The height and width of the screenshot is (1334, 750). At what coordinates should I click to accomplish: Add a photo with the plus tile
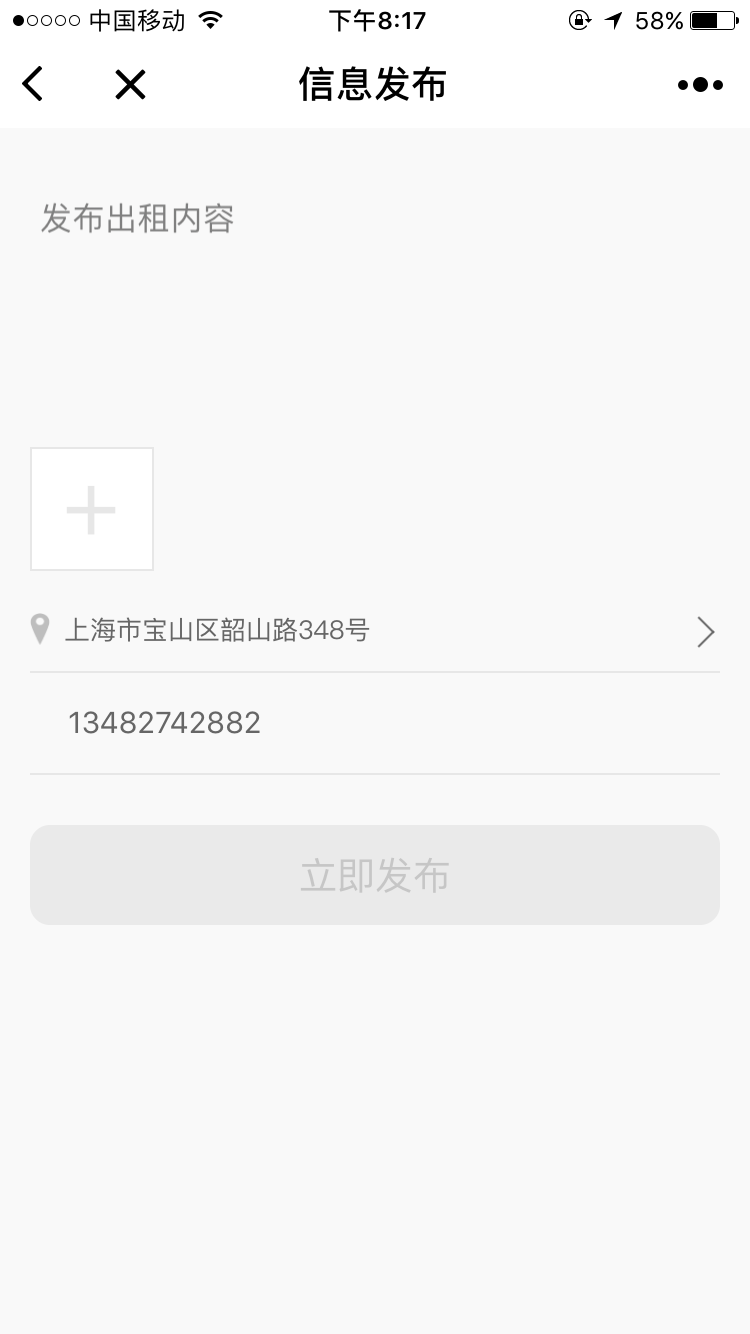[92, 509]
